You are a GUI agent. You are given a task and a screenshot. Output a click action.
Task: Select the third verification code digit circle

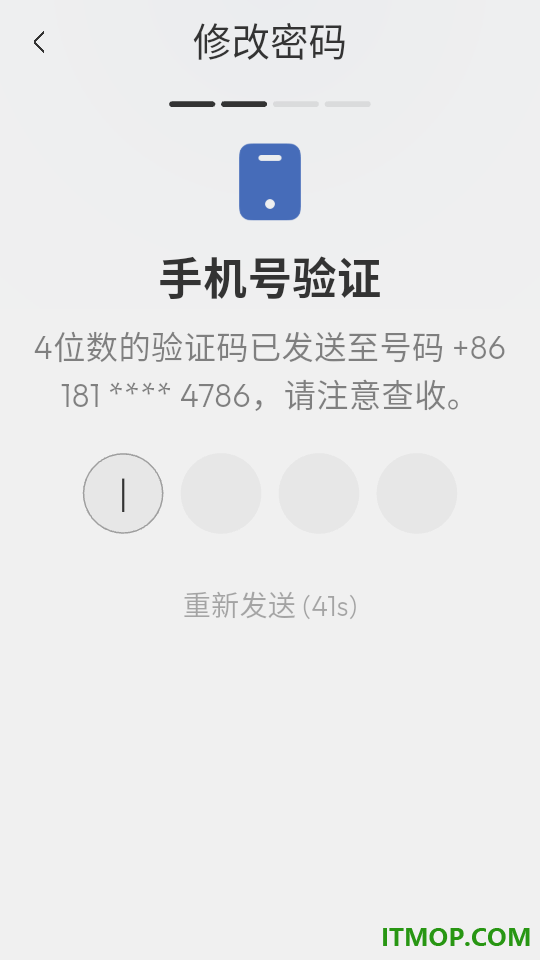click(319, 493)
